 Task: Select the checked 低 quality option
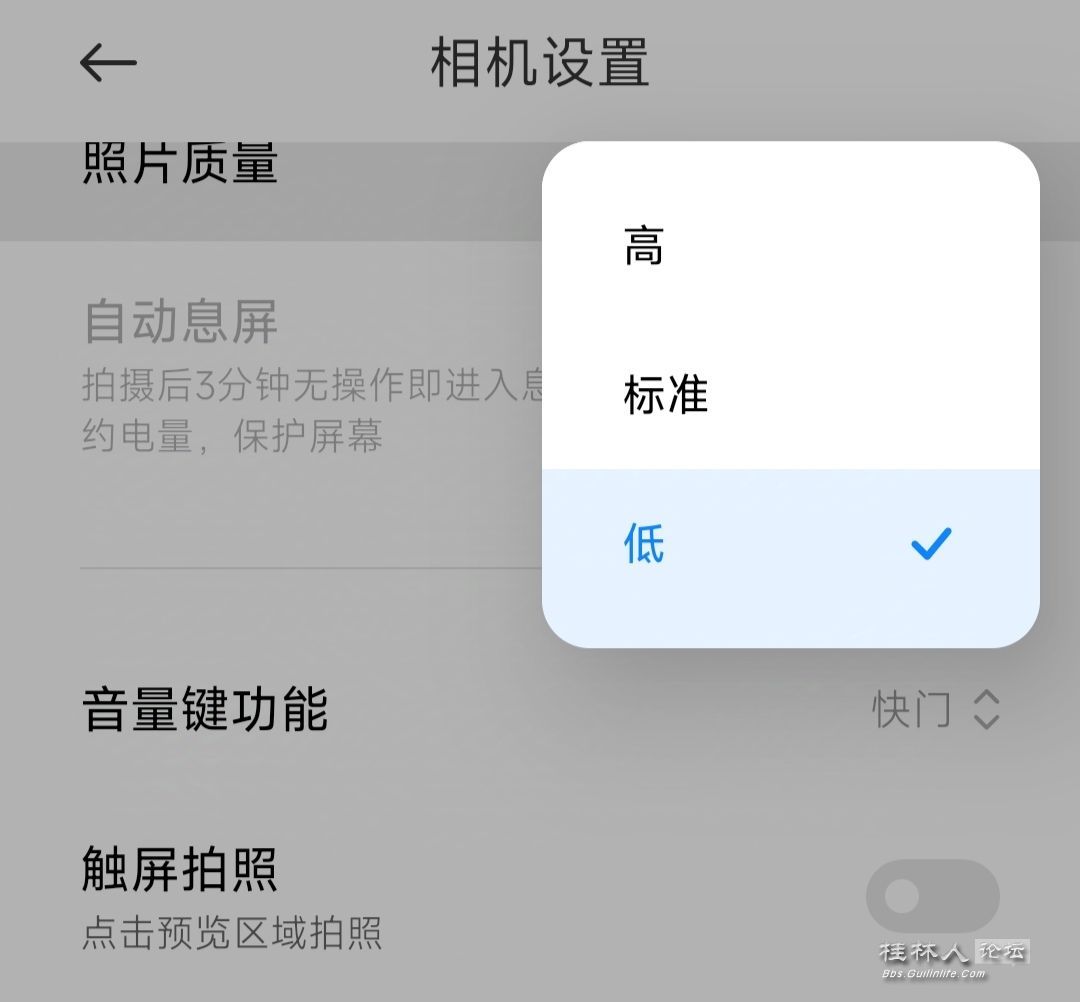coord(790,546)
